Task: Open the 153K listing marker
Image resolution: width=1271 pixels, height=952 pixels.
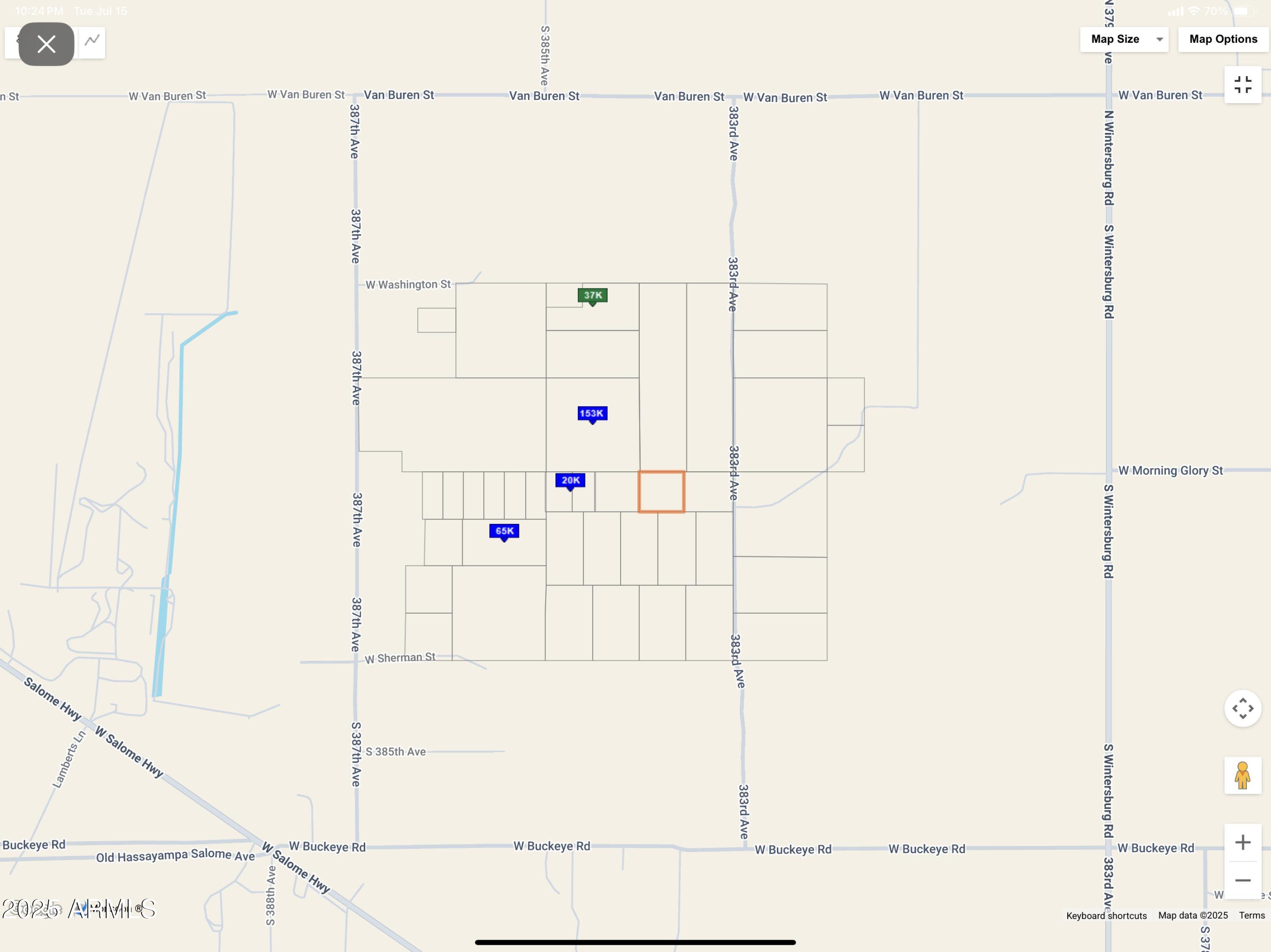Action: (x=592, y=413)
